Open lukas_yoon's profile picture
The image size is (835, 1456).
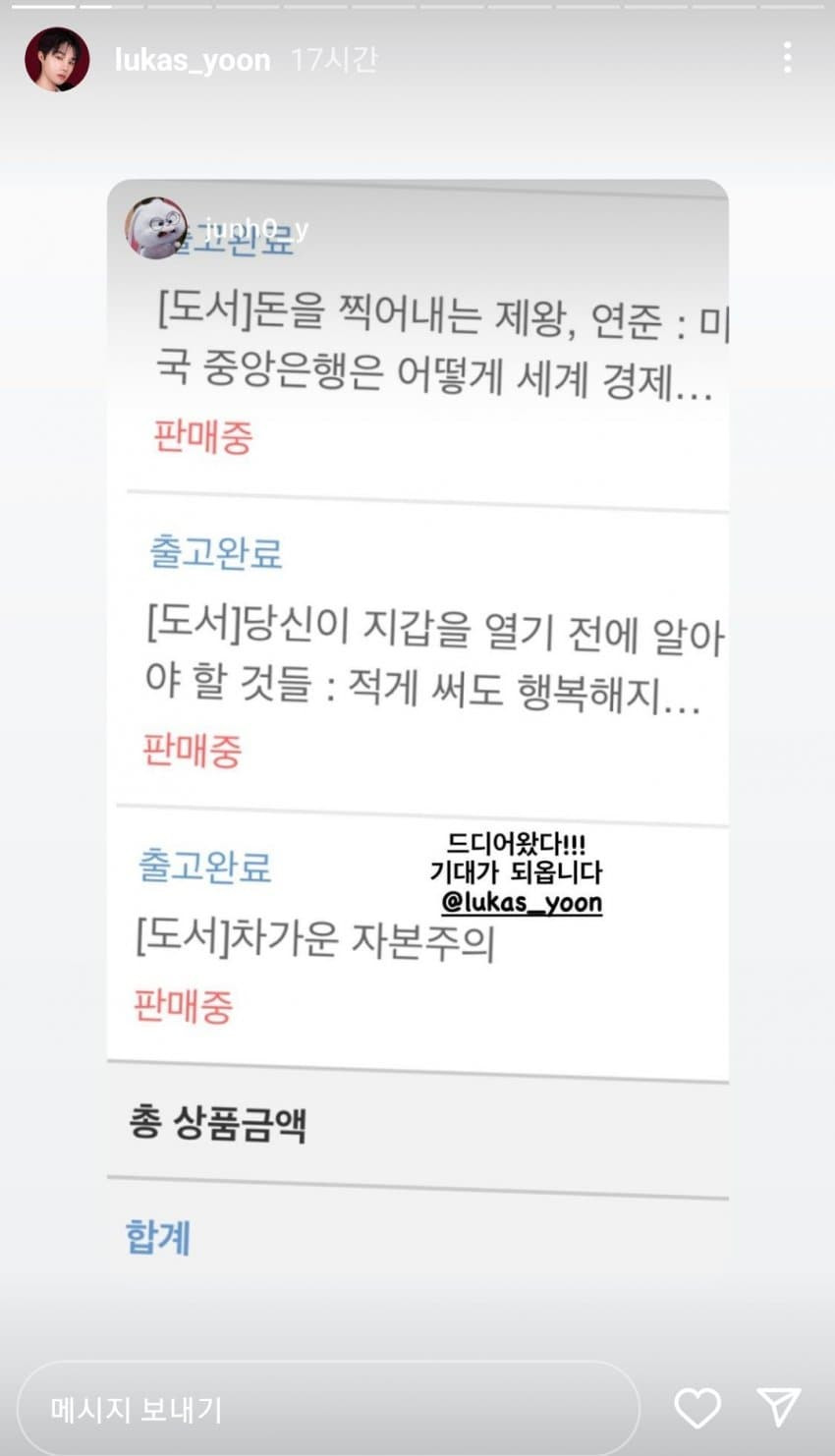(x=57, y=60)
